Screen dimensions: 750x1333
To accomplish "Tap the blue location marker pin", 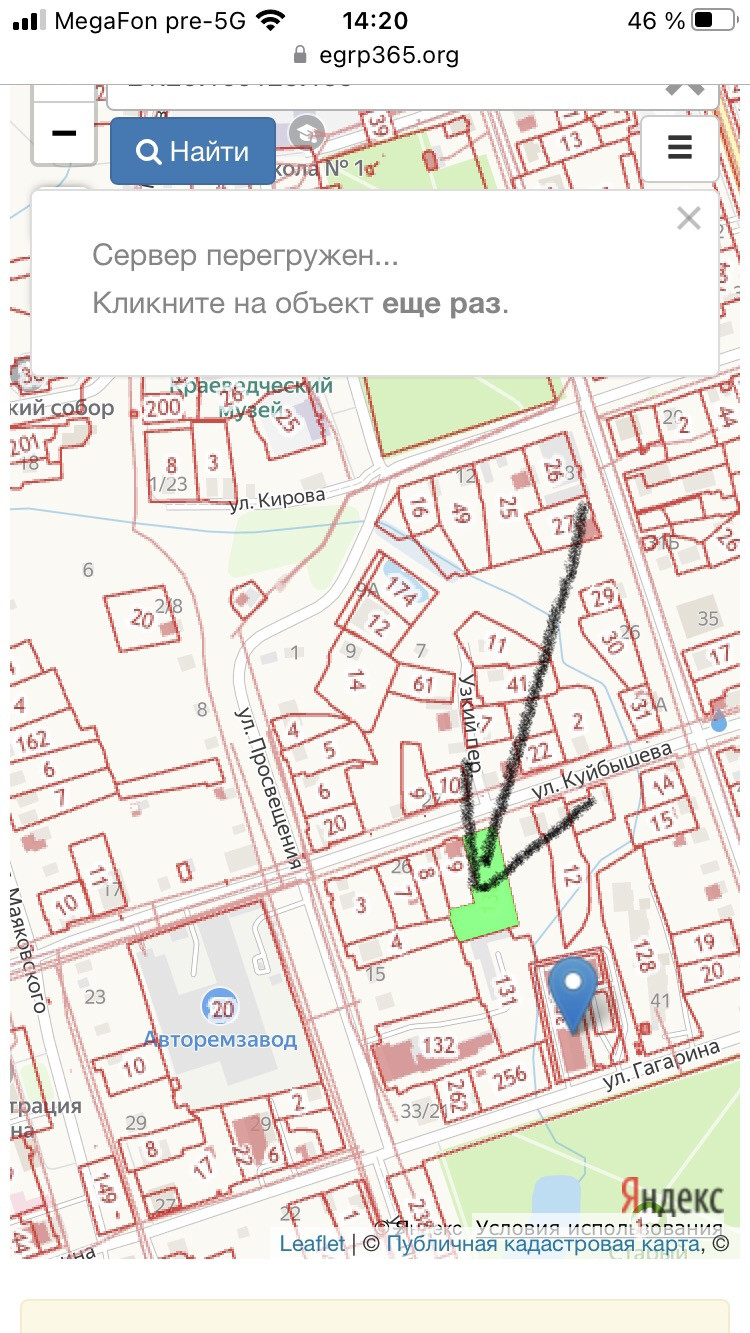I will coord(575,990).
